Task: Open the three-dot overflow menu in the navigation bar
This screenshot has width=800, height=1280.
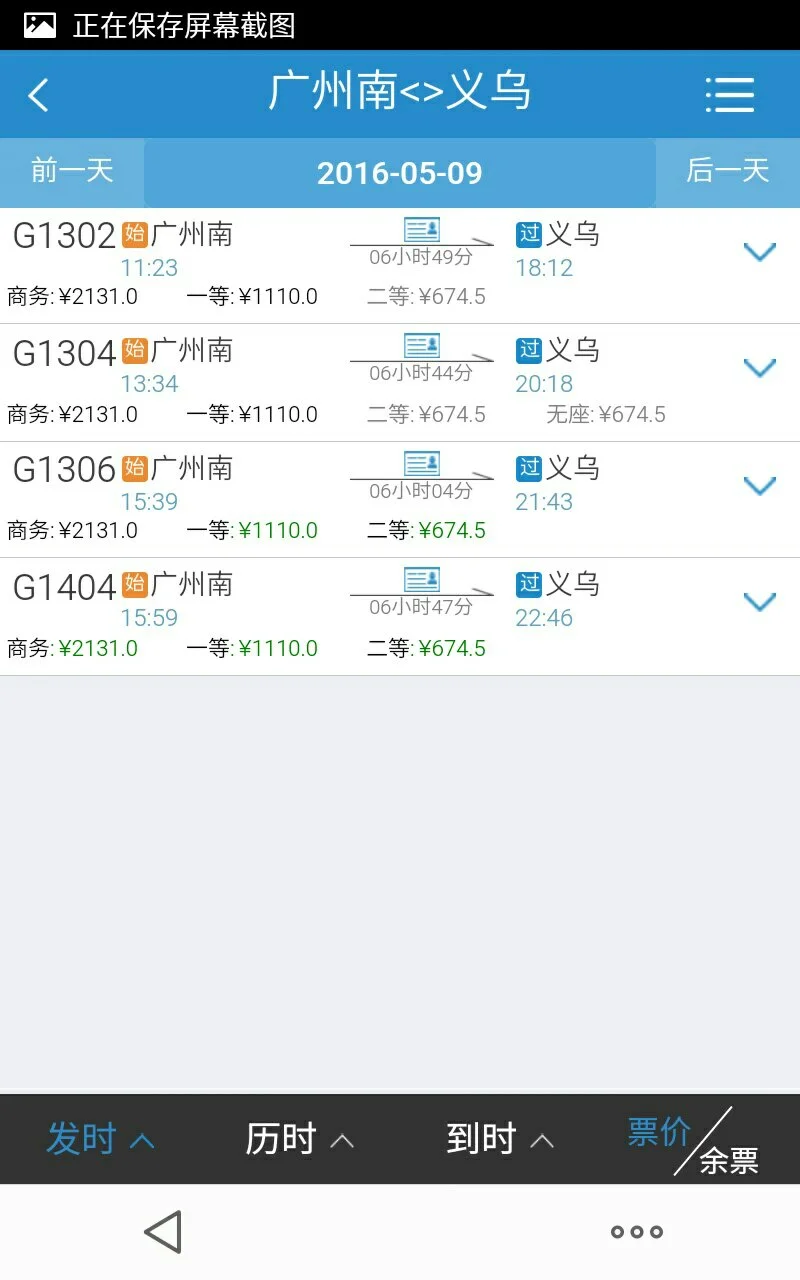Action: pos(635,1232)
